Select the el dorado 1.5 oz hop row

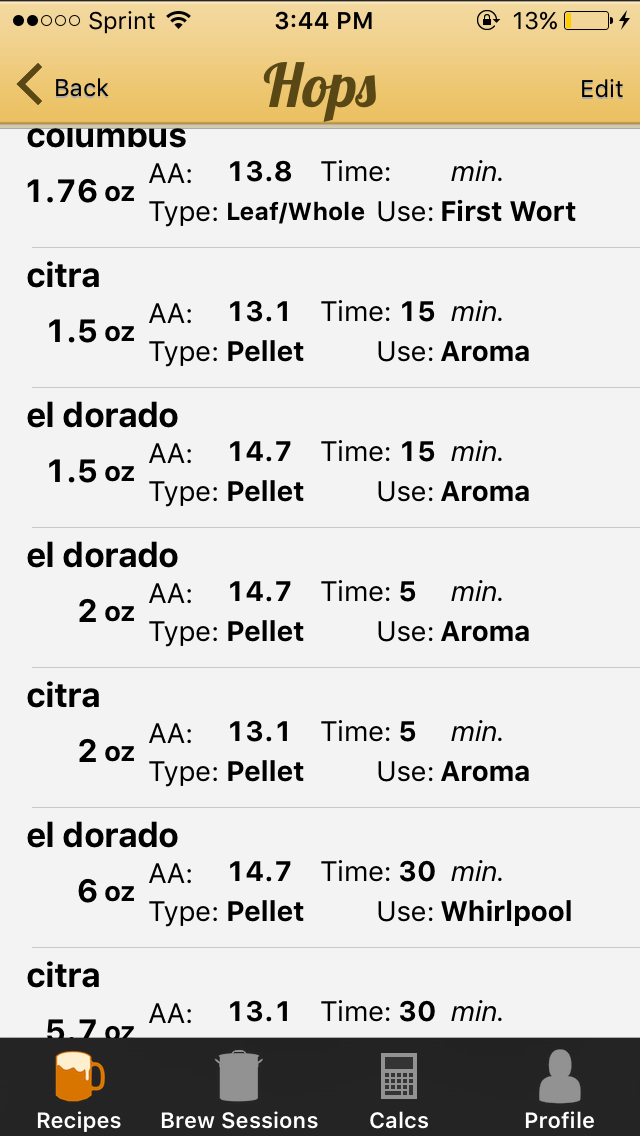tap(320, 457)
